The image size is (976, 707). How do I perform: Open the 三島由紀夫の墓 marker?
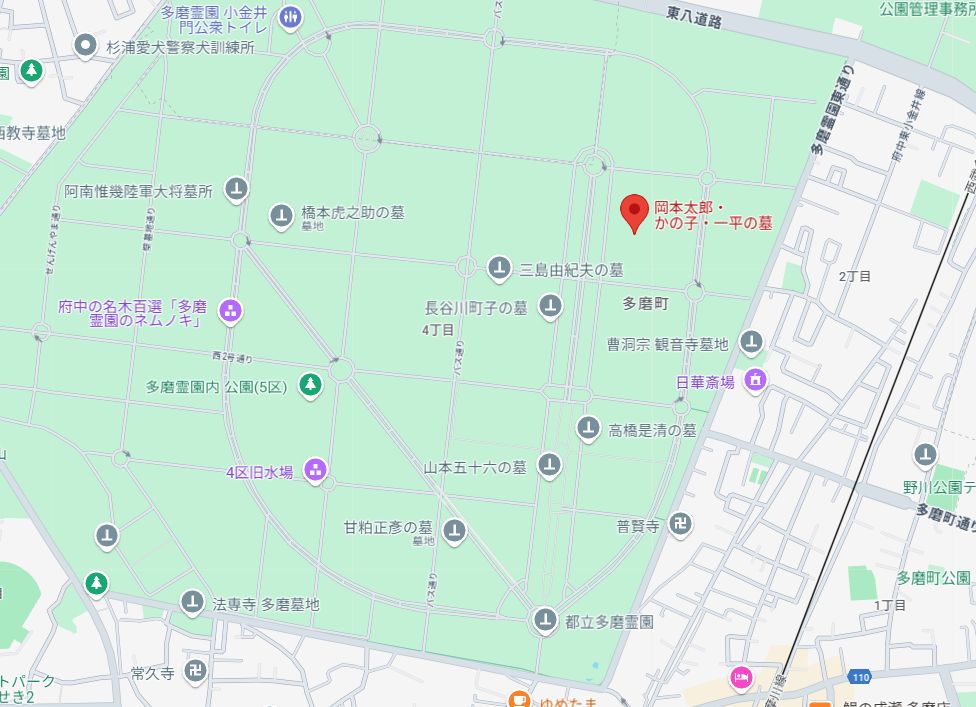click(498, 268)
